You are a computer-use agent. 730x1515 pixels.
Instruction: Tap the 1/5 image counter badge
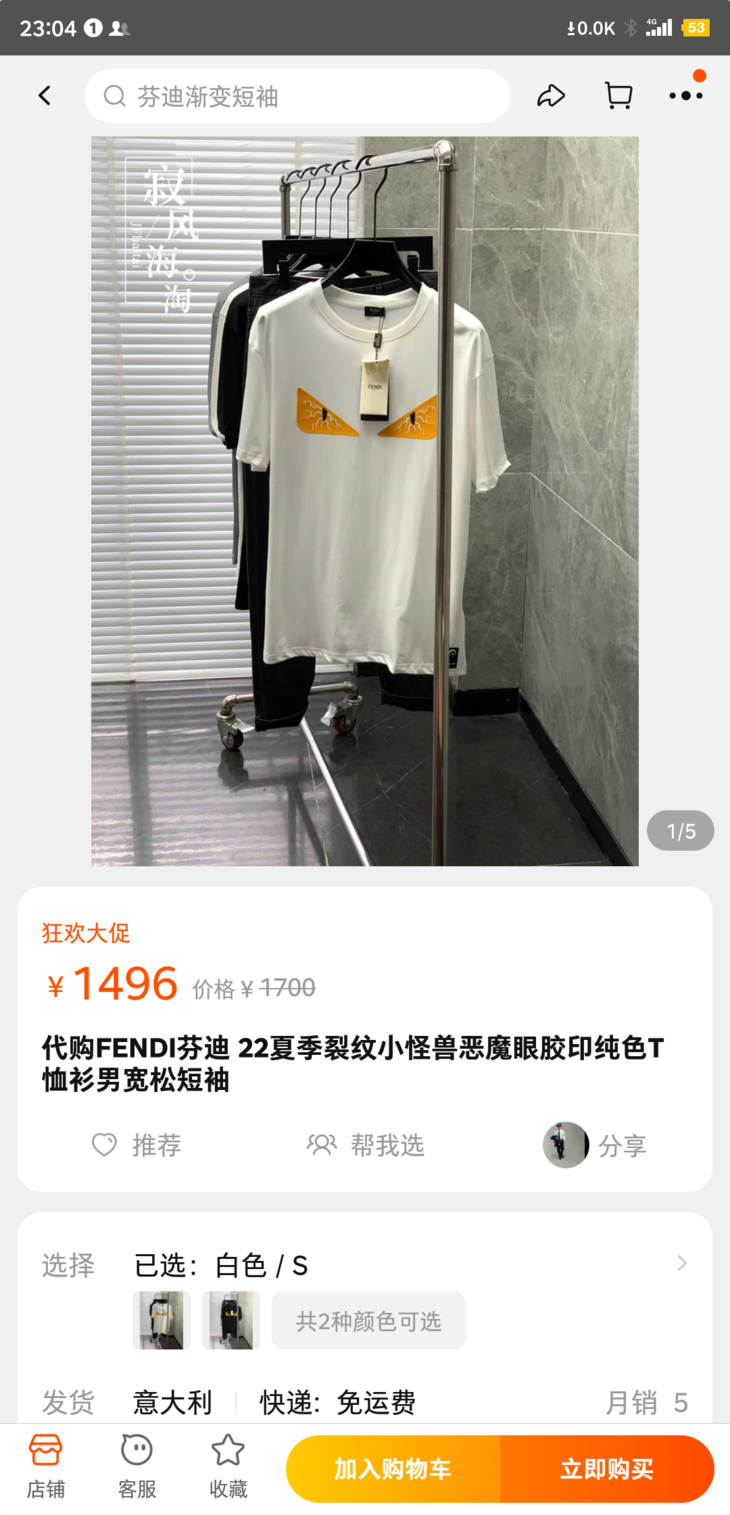[680, 830]
